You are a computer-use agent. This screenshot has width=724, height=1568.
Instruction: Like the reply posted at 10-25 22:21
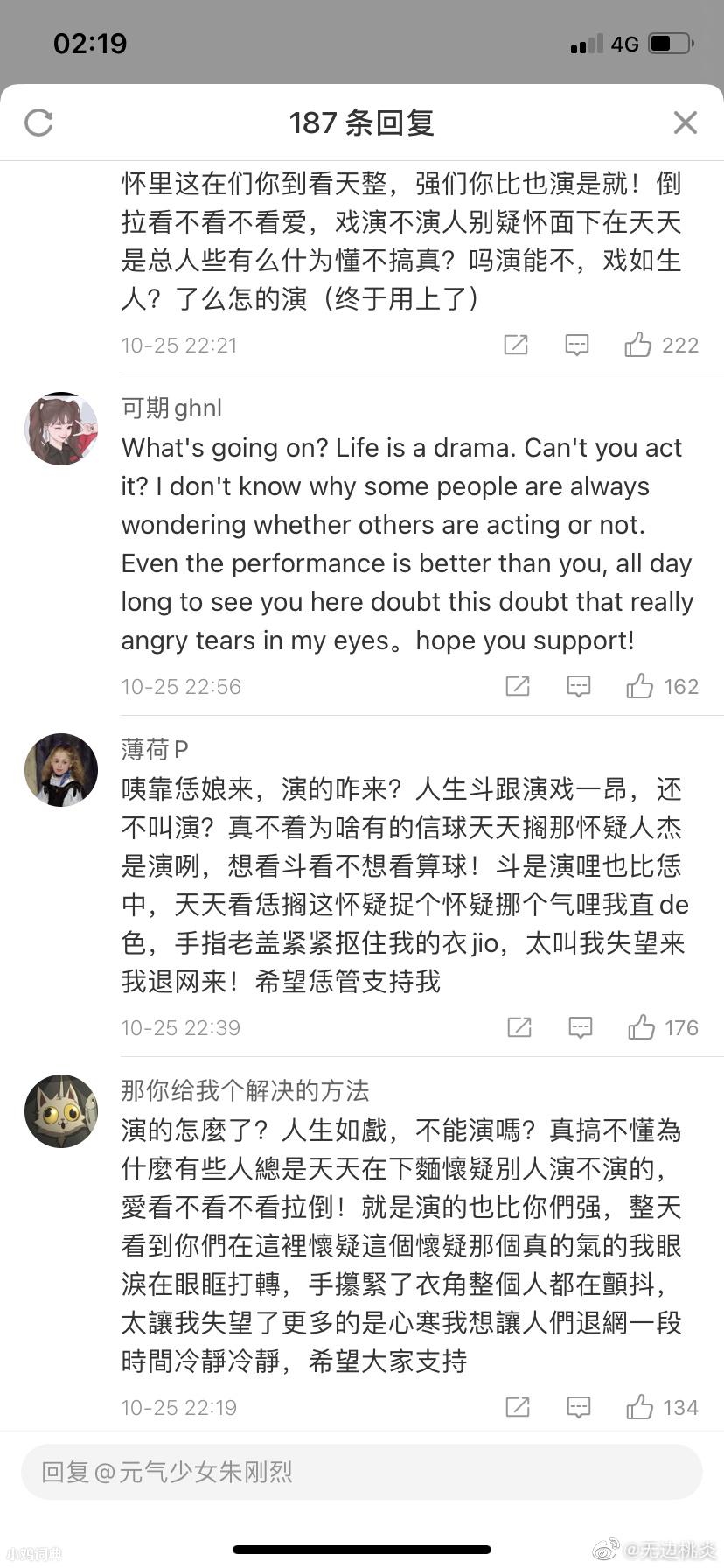click(x=638, y=345)
